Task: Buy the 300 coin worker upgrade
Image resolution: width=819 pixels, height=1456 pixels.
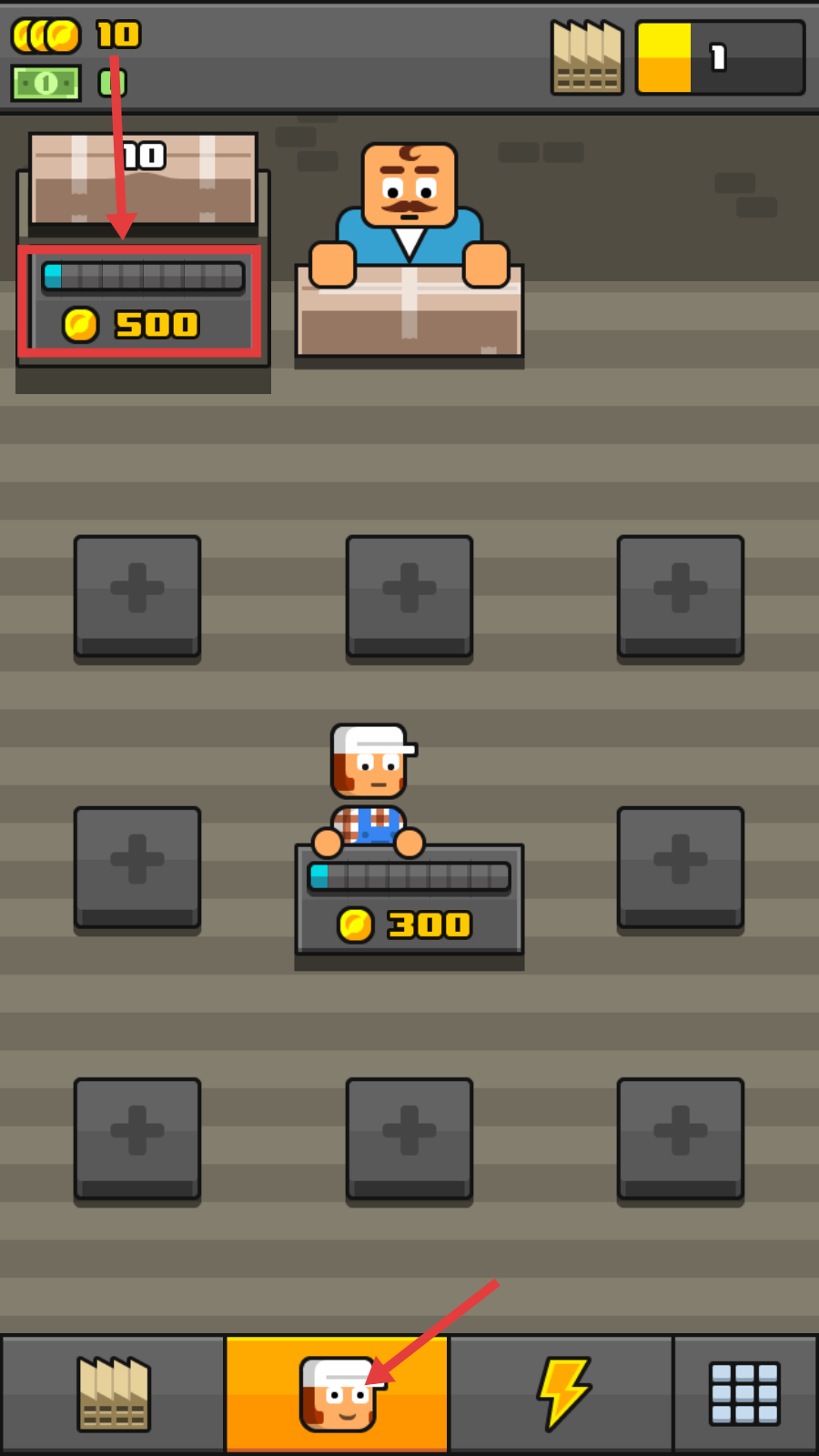Action: [409, 901]
